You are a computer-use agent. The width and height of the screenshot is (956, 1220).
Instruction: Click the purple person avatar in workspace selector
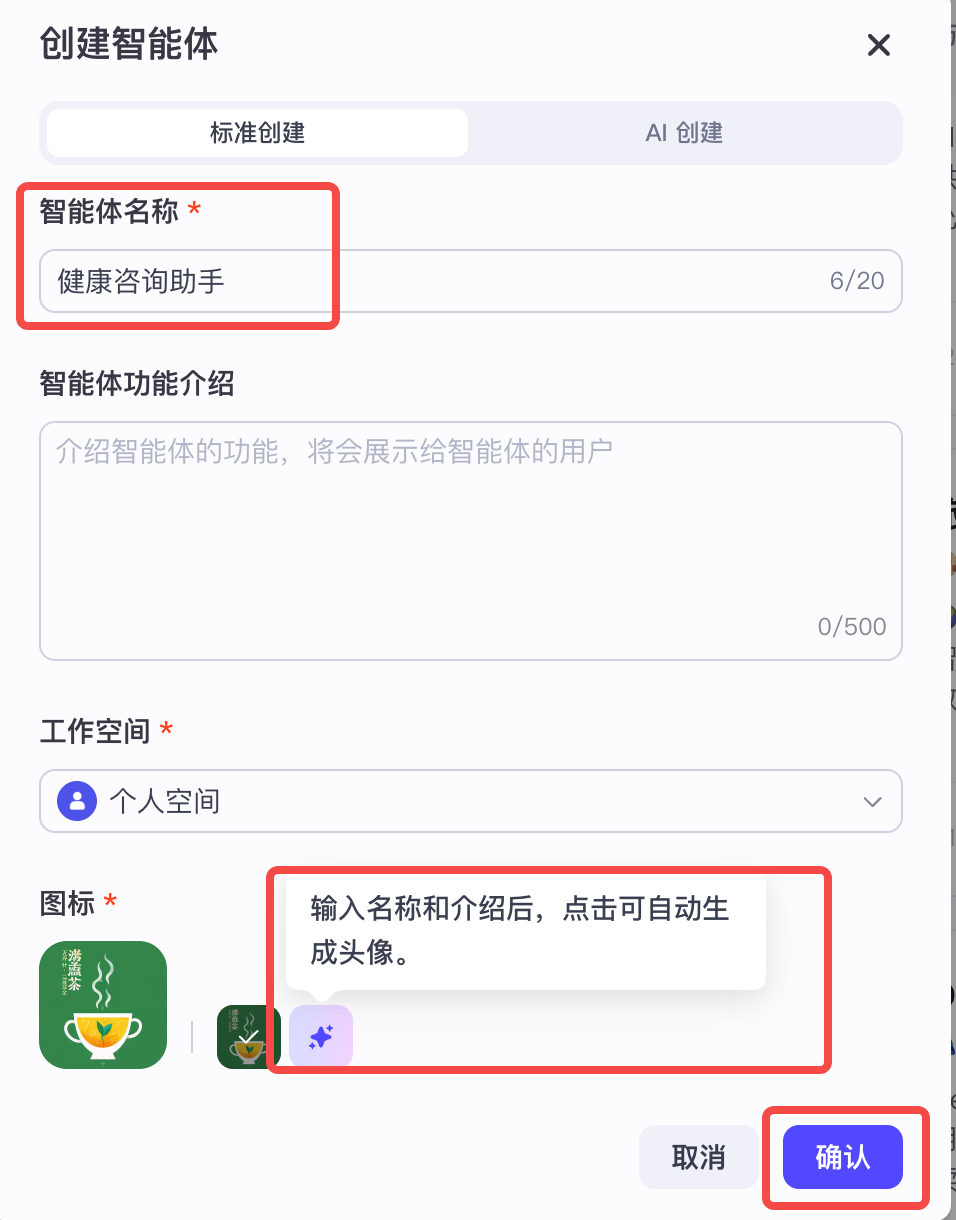(x=77, y=801)
